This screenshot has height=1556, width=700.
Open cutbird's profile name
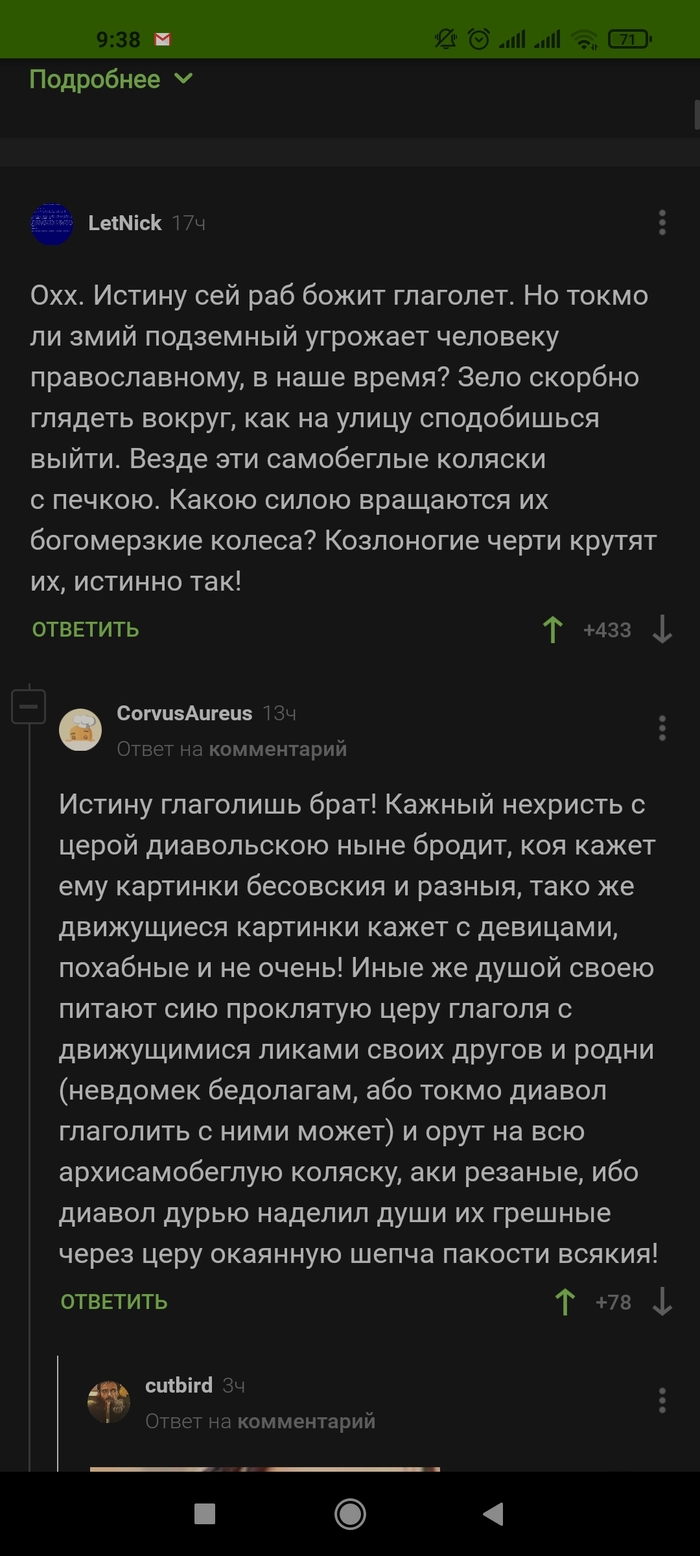(178, 1385)
